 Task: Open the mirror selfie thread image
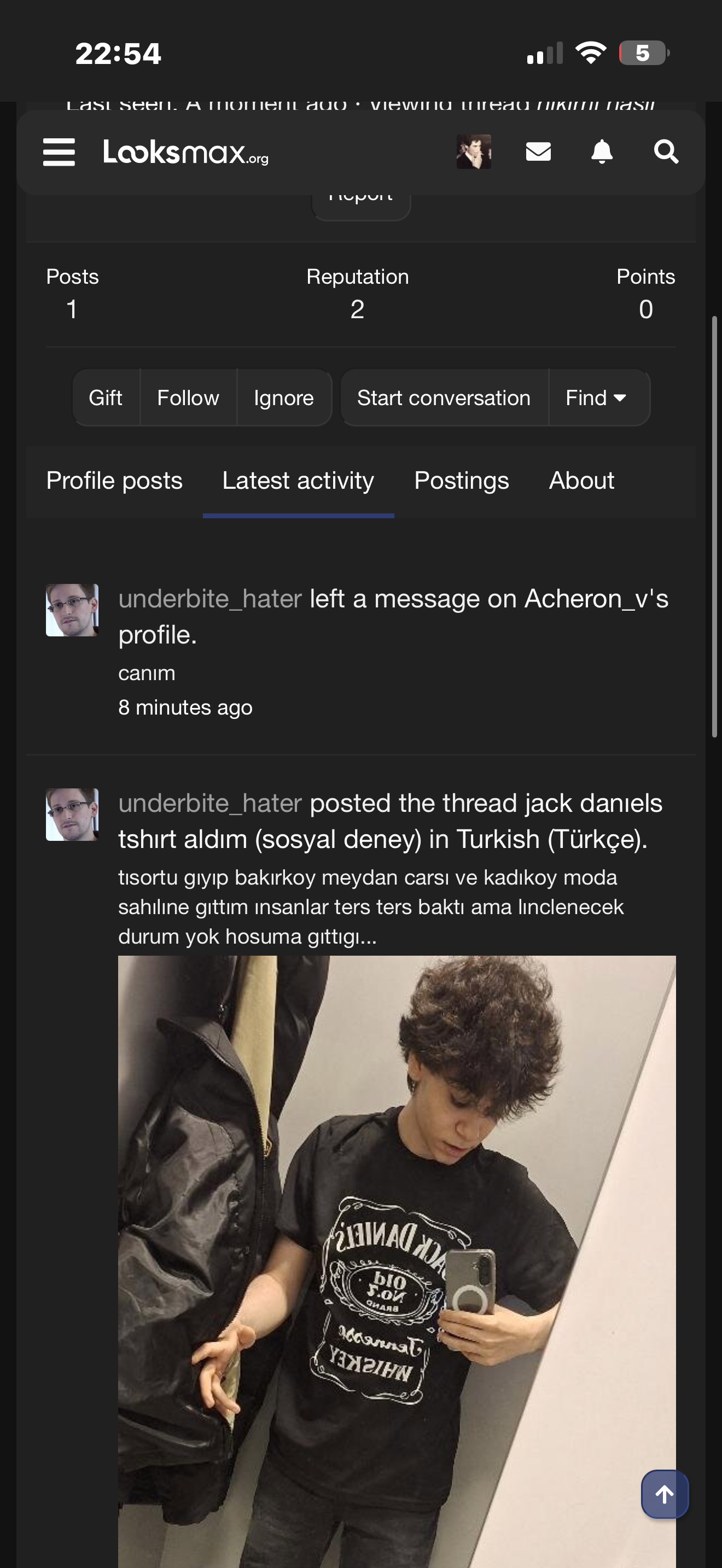[397, 1260]
